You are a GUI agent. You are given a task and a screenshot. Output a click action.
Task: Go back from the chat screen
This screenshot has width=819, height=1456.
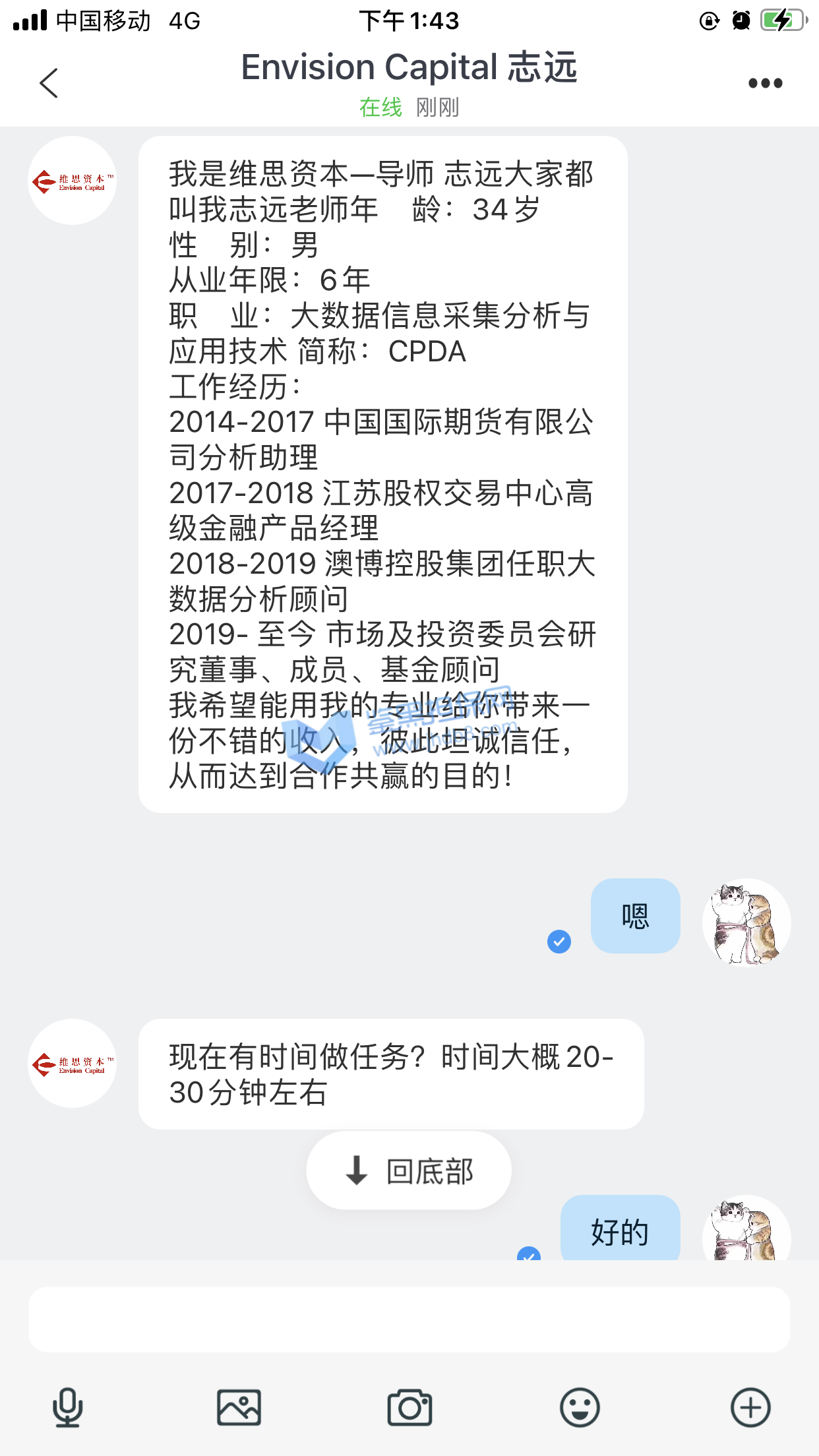[49, 83]
